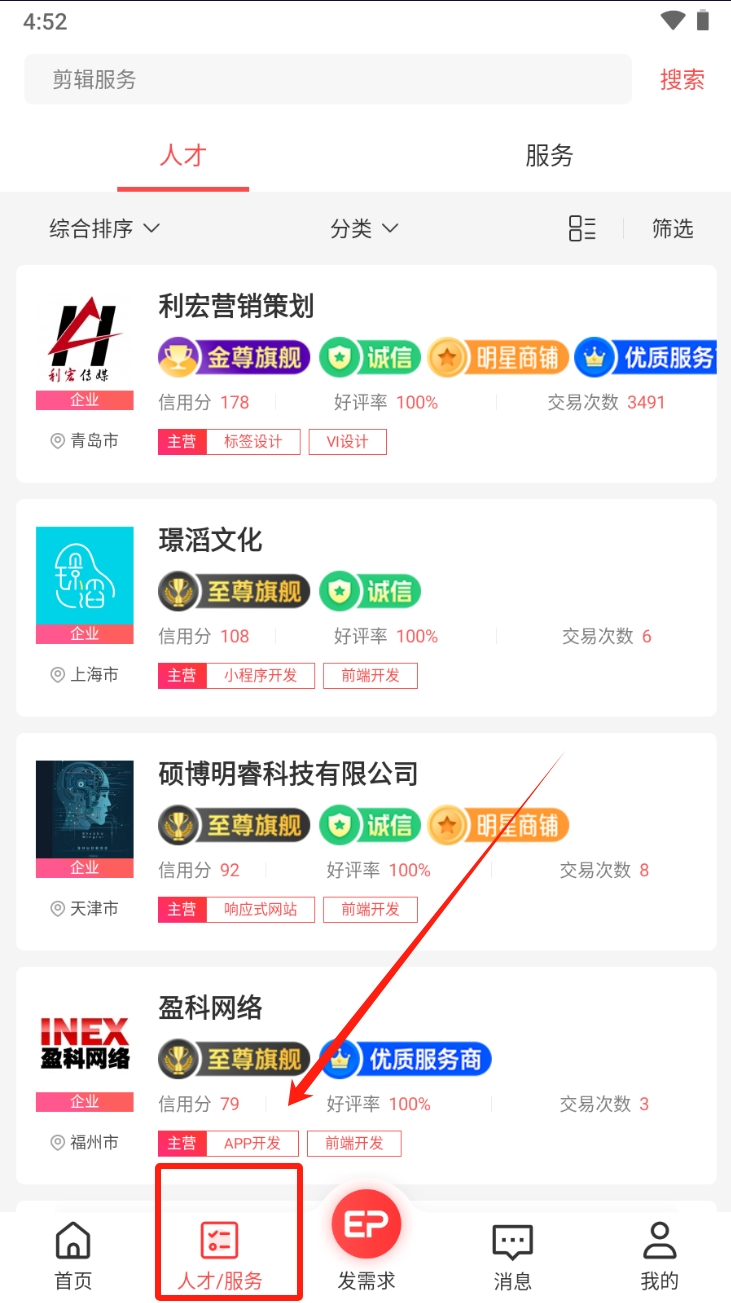Open the 盈科网络 company card
731x1303 pixels.
pos(366,1076)
